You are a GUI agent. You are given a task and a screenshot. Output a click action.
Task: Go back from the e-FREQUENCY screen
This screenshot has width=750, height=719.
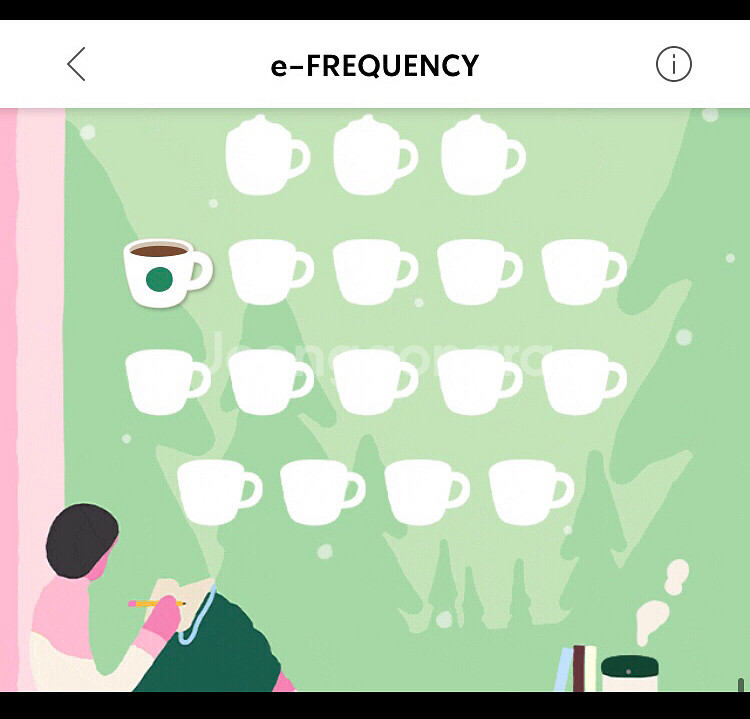point(76,65)
